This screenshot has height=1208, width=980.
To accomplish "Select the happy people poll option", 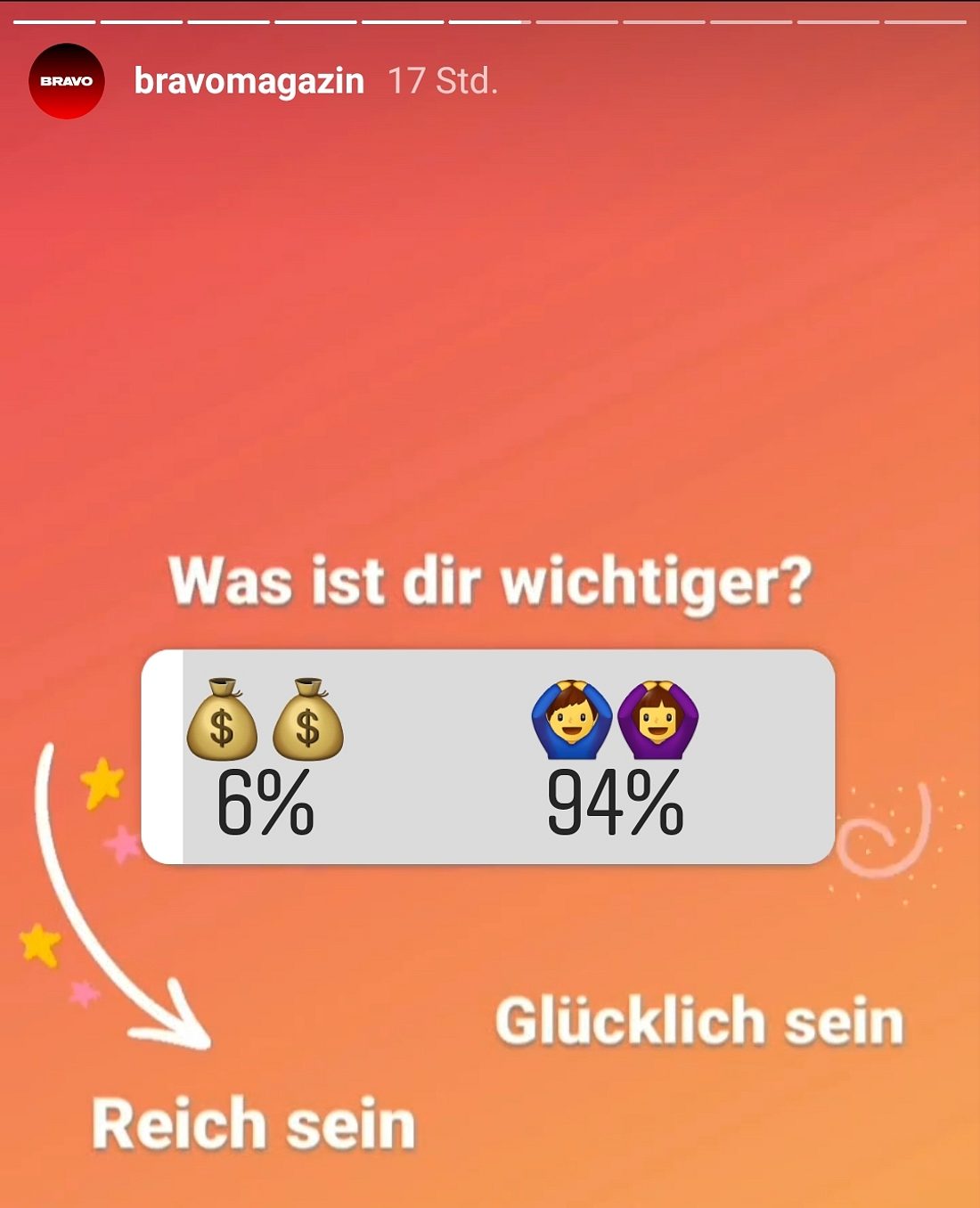I will coord(615,757).
